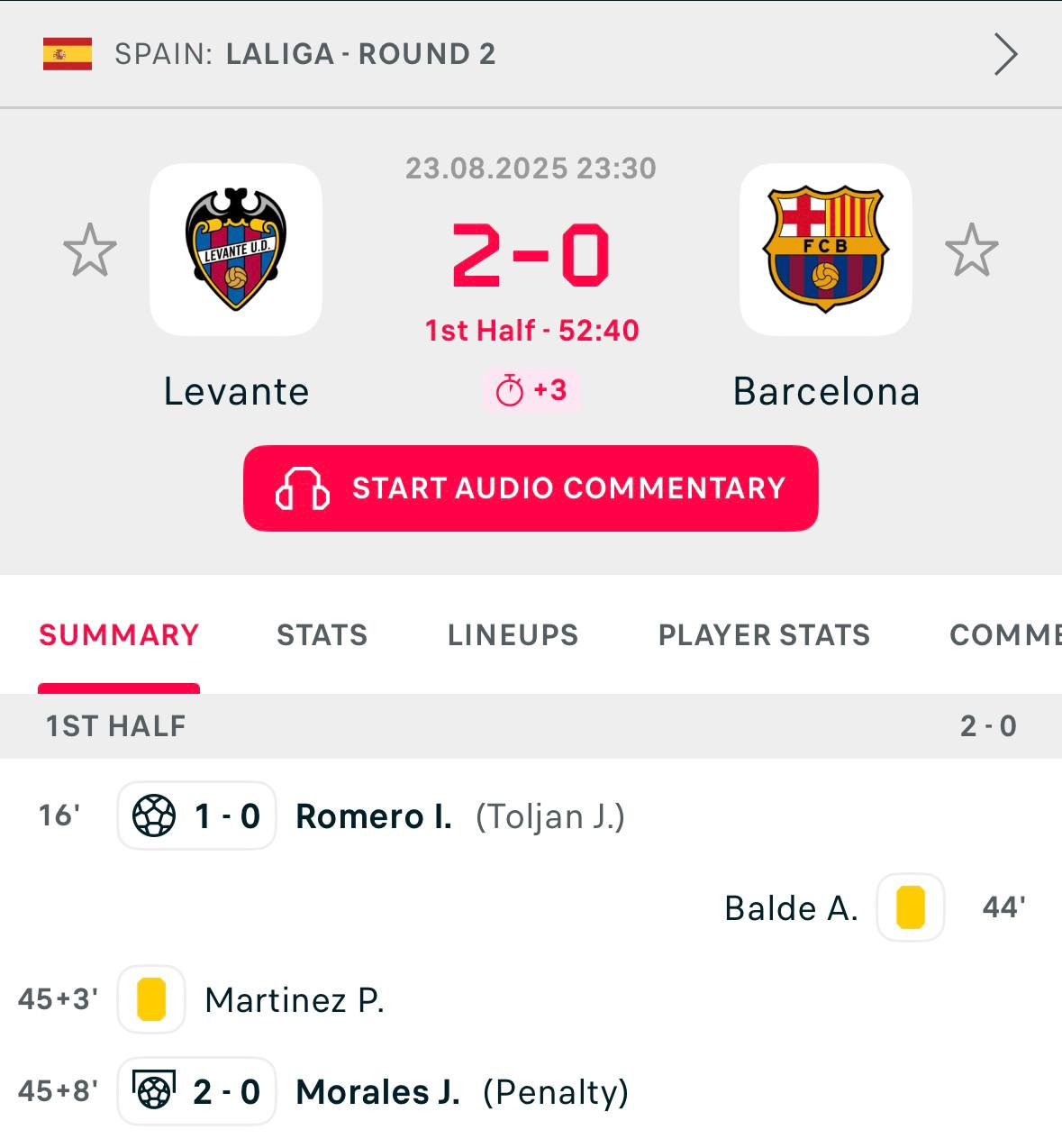The height and width of the screenshot is (1148, 1062).
Task: Switch to the Stats tab
Action: click(322, 635)
